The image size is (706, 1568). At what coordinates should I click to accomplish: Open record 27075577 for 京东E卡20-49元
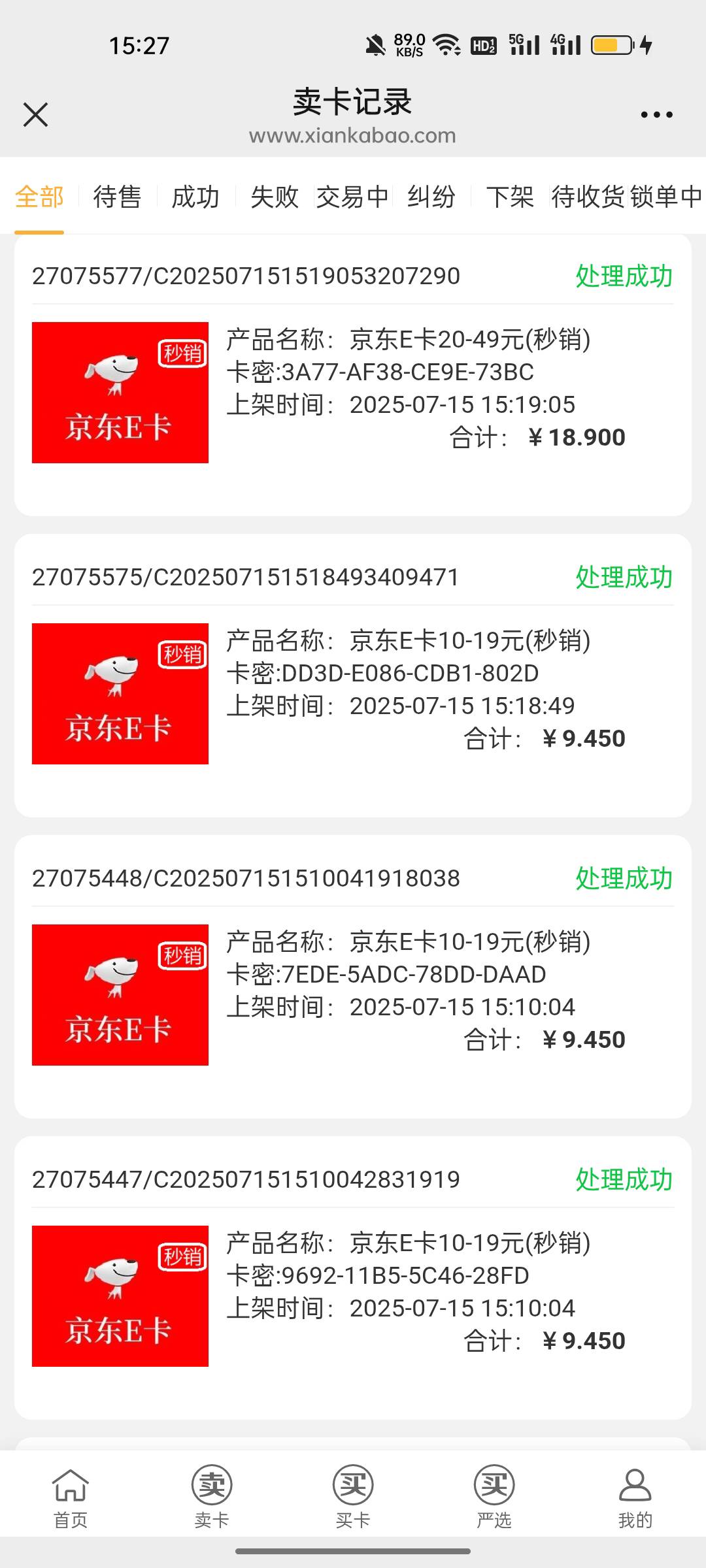pyautogui.click(x=353, y=375)
